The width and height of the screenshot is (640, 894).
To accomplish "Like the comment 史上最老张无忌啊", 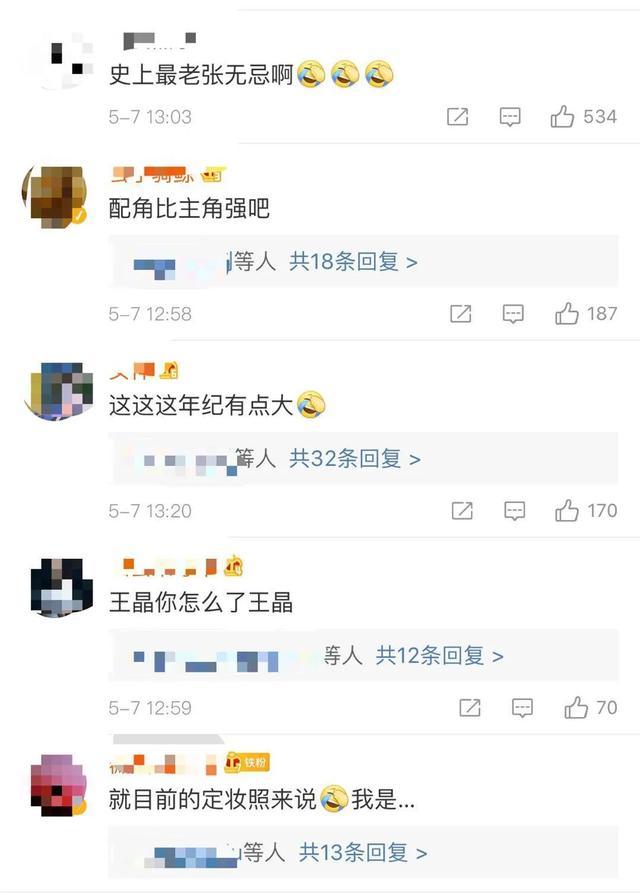I will tap(563, 117).
